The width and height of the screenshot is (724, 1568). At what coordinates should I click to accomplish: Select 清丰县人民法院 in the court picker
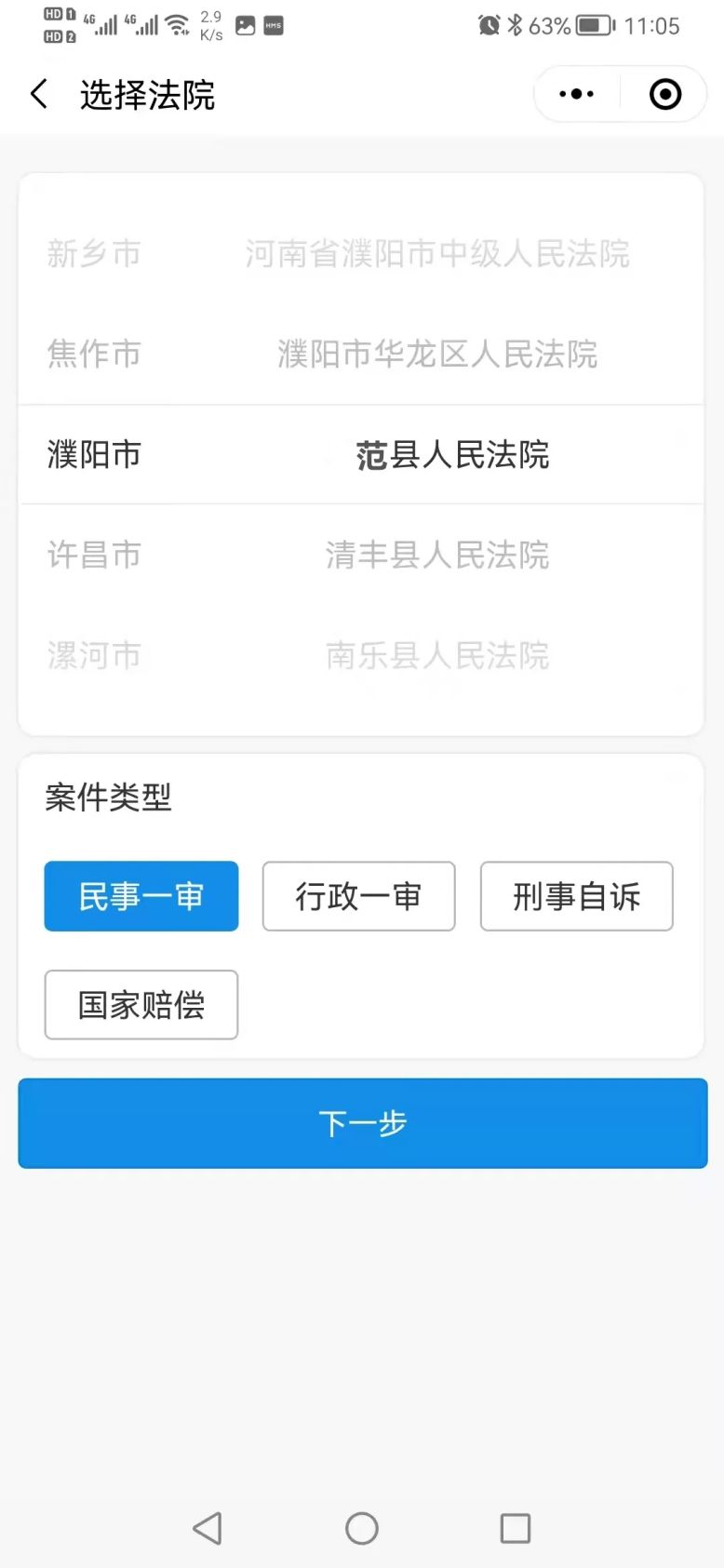[437, 556]
